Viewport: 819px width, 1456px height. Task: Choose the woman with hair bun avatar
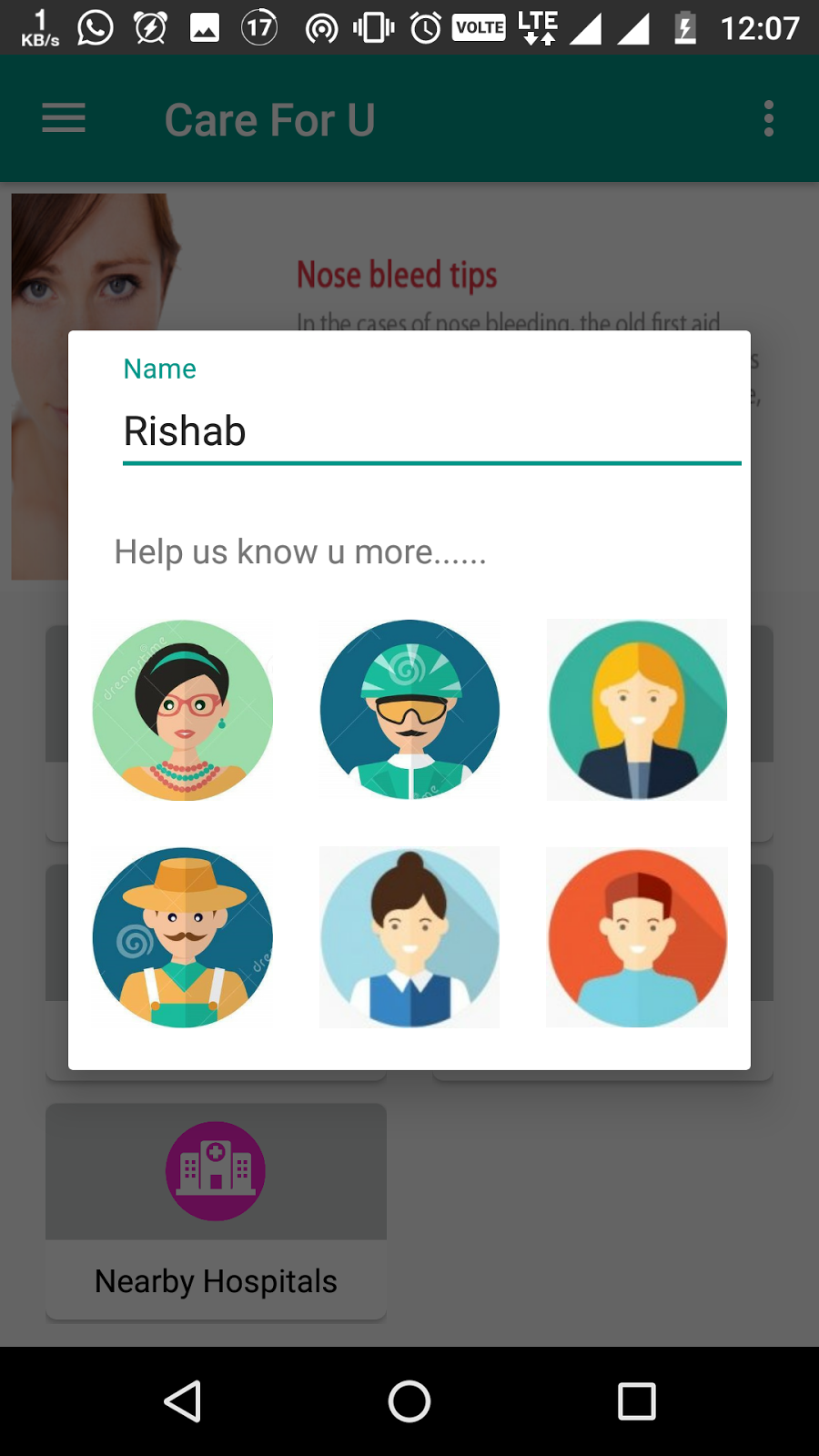pos(409,937)
